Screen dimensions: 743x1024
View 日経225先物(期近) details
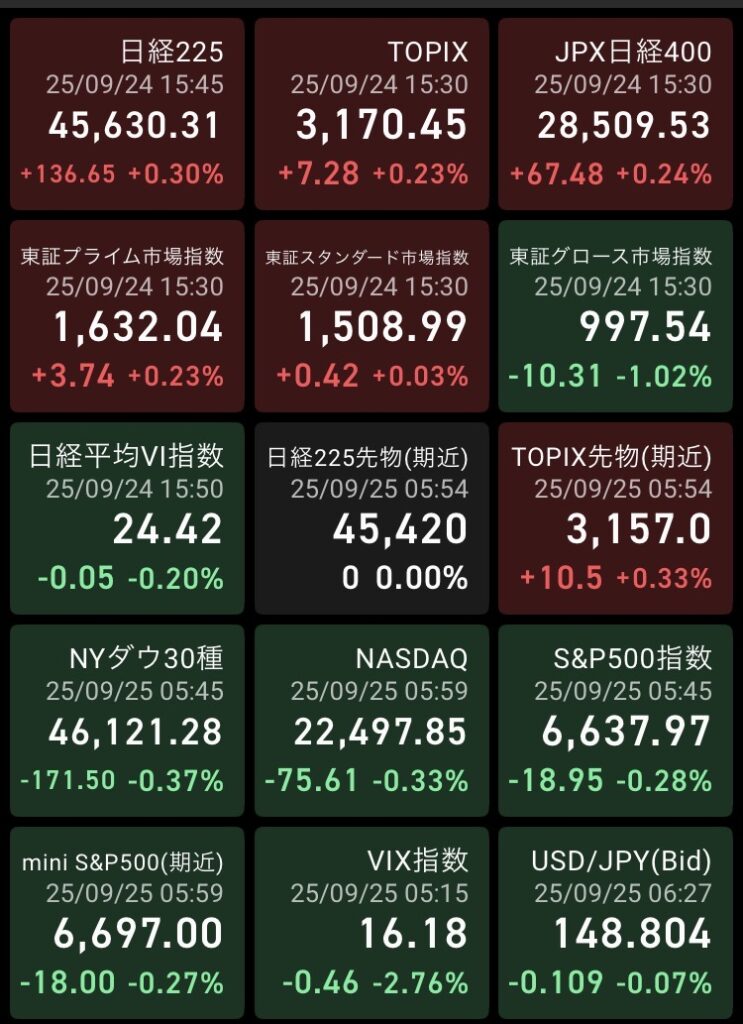pos(371,518)
